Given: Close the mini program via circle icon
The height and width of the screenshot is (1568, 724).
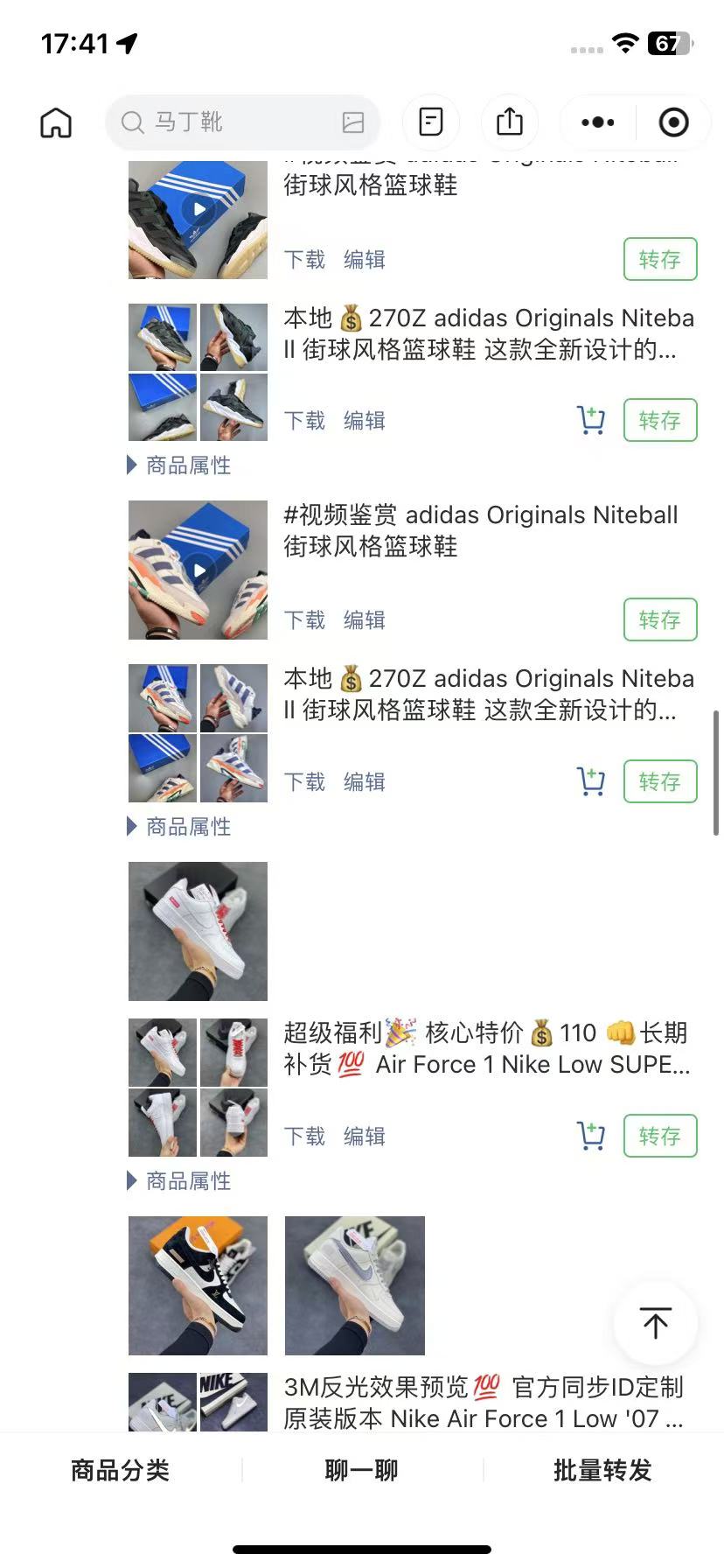Looking at the screenshot, I should point(673,122).
